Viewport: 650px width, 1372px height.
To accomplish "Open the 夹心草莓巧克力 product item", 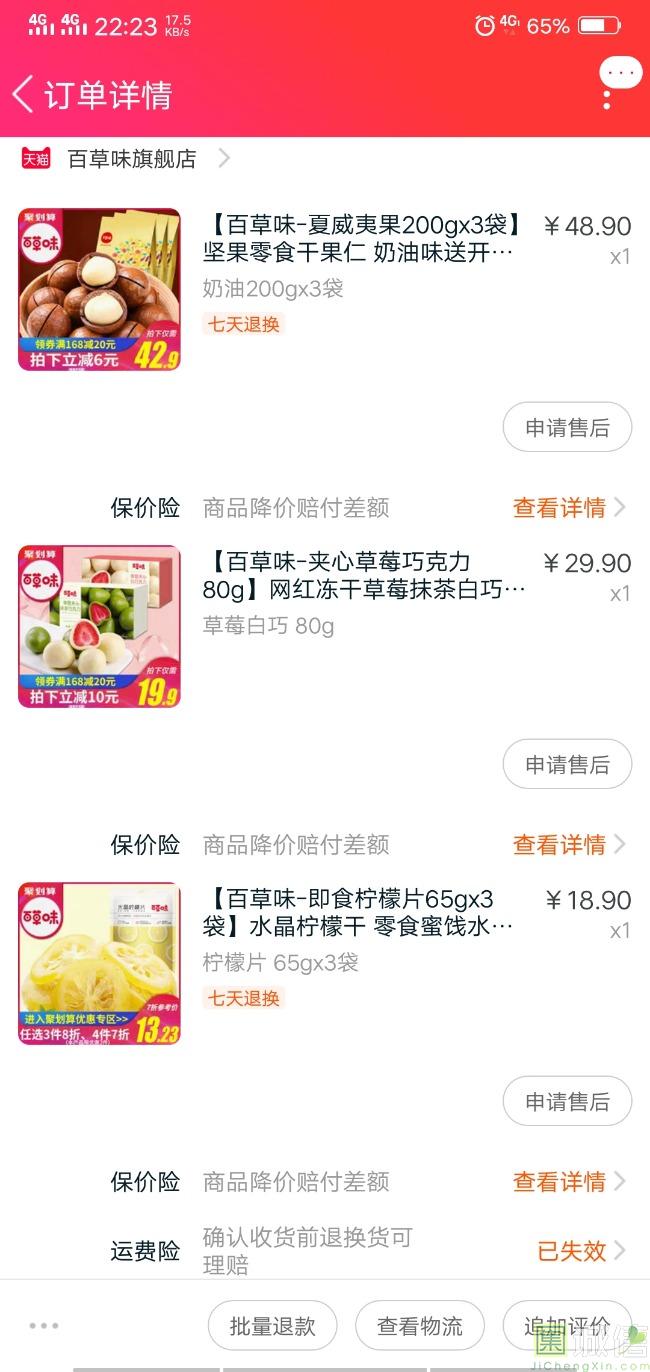I will tap(325, 627).
